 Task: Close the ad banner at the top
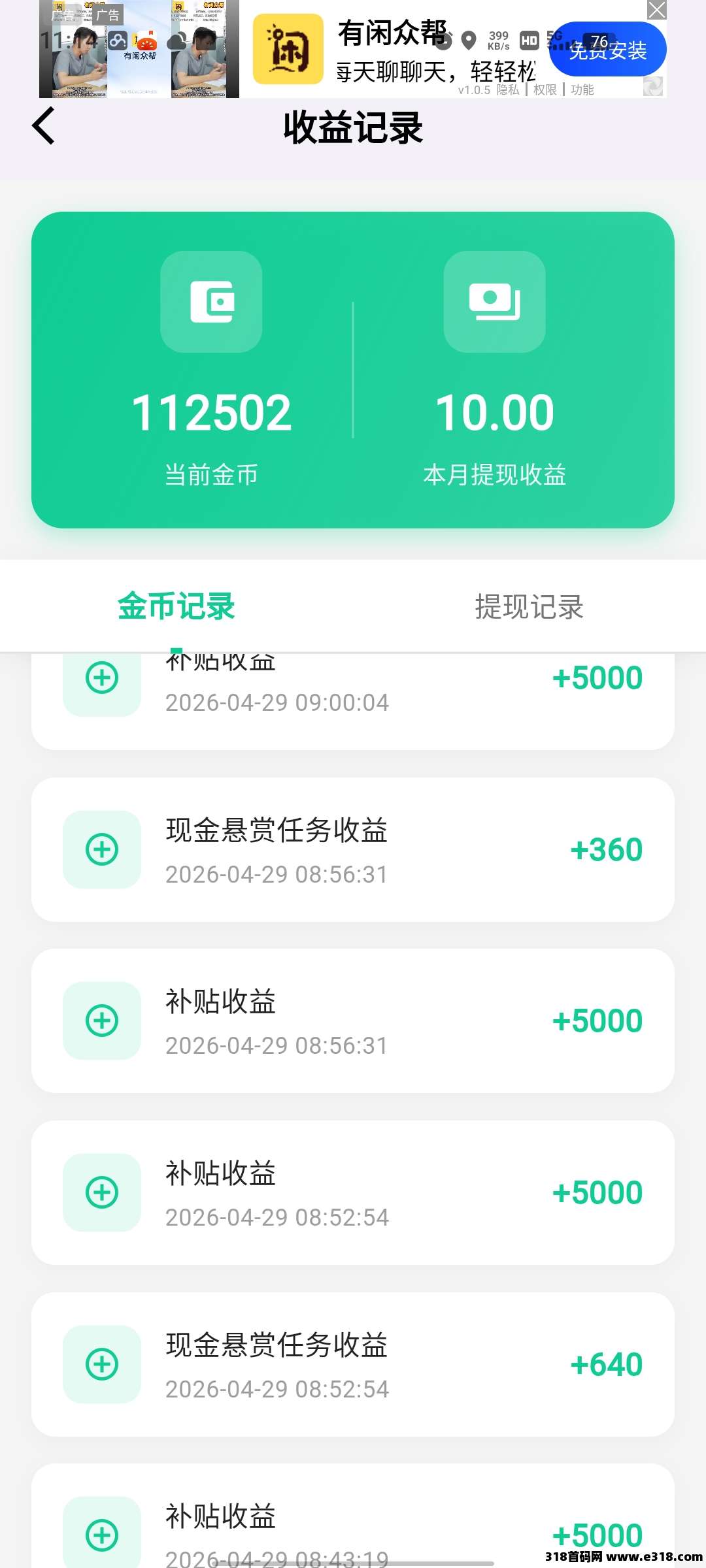tap(656, 10)
